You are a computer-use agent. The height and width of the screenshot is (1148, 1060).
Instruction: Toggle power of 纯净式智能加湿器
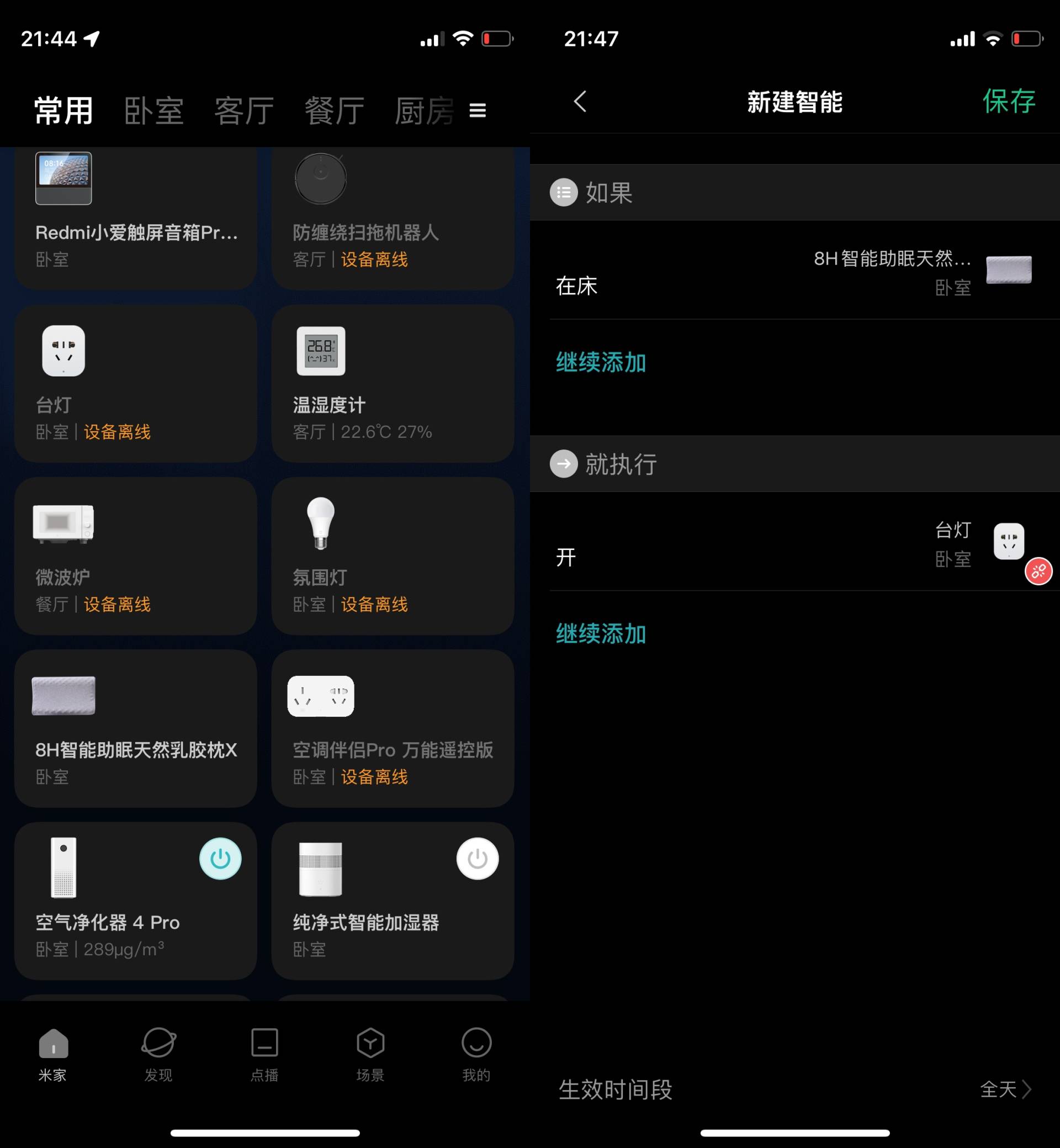click(x=477, y=858)
